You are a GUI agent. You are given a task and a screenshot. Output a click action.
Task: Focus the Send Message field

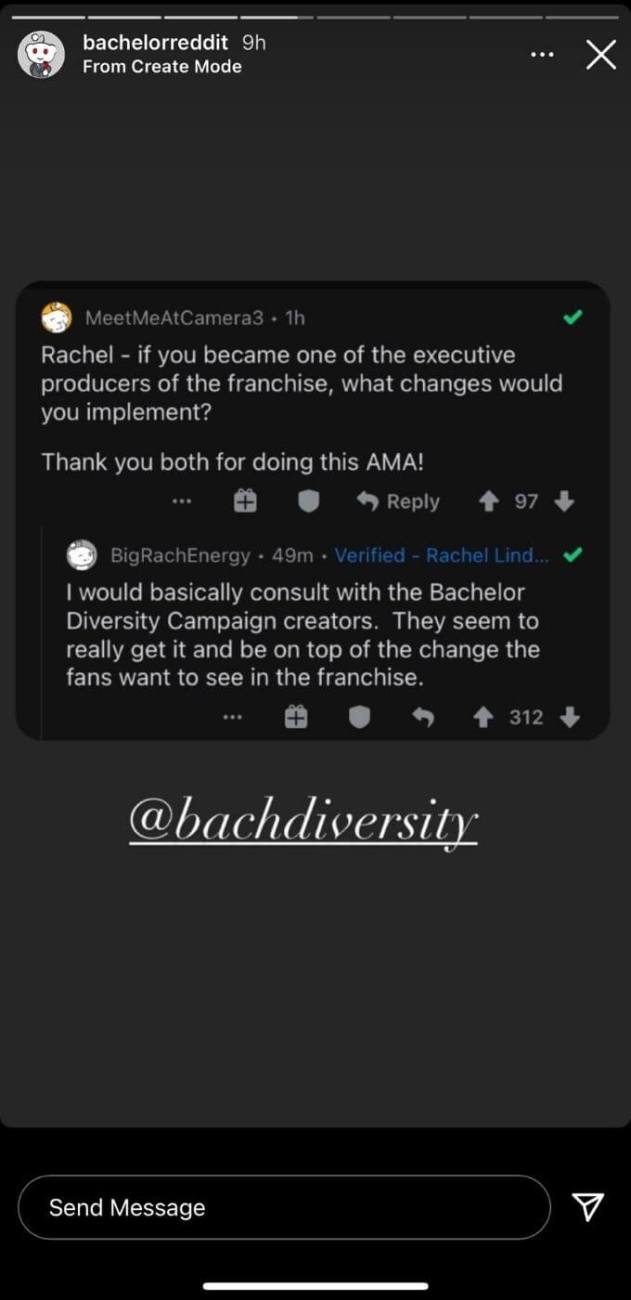(x=284, y=1207)
